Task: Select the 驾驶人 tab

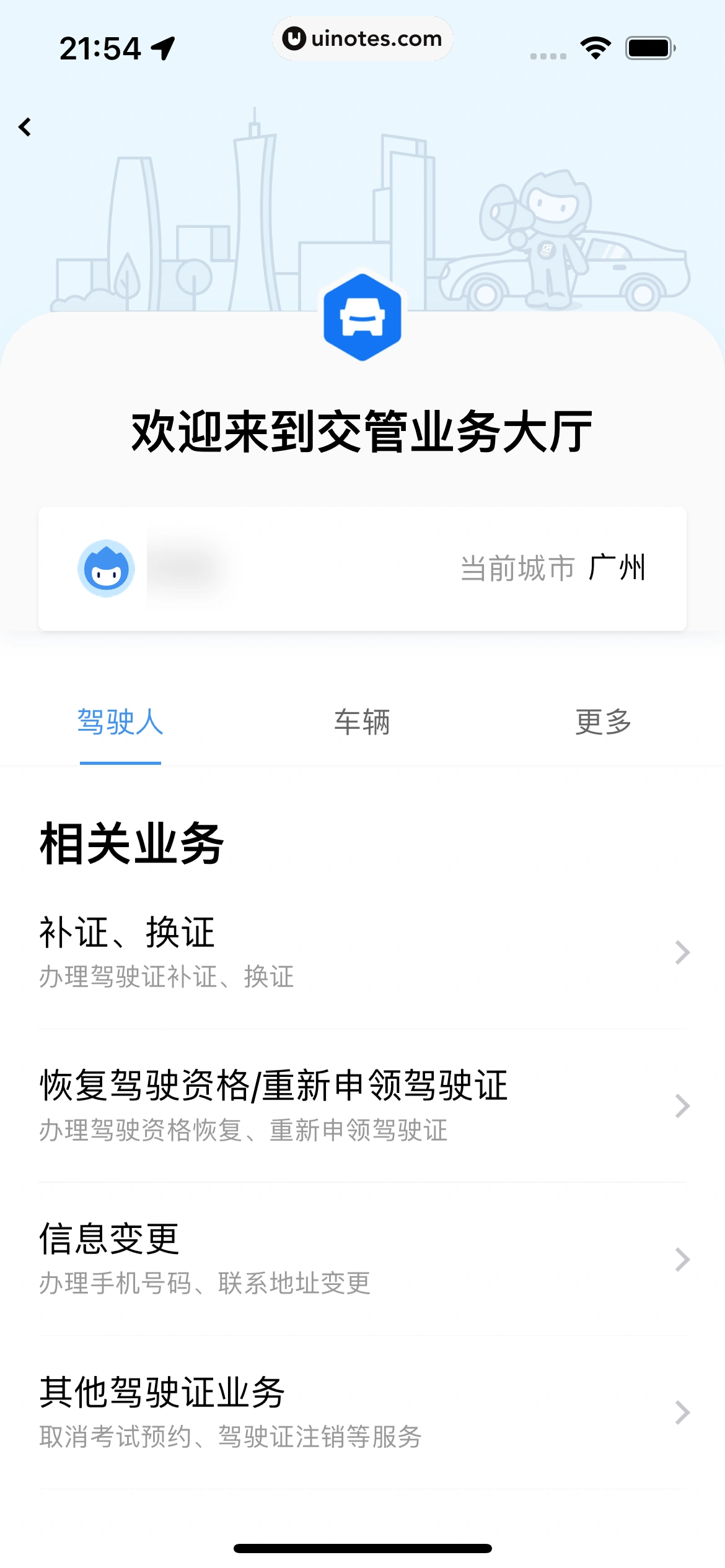Action: tap(120, 722)
